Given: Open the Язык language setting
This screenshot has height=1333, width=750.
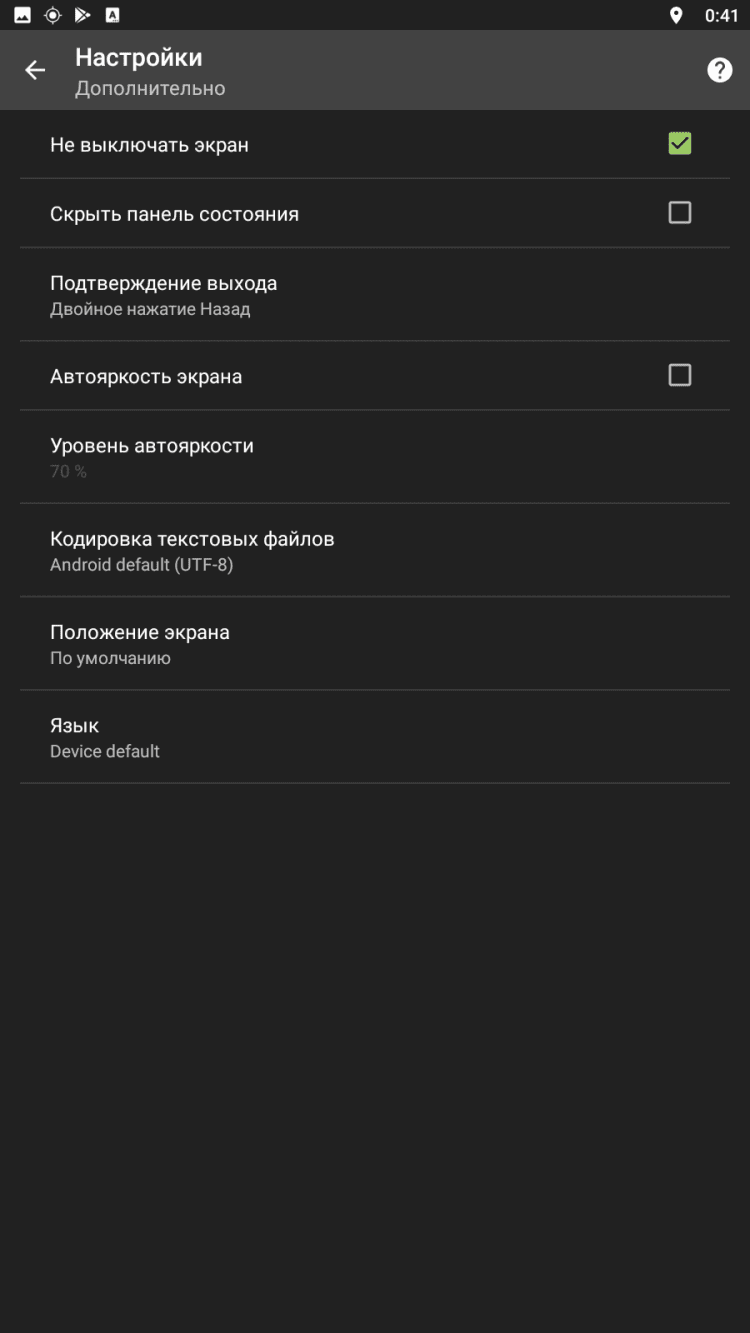Looking at the screenshot, I should [x=374, y=737].
